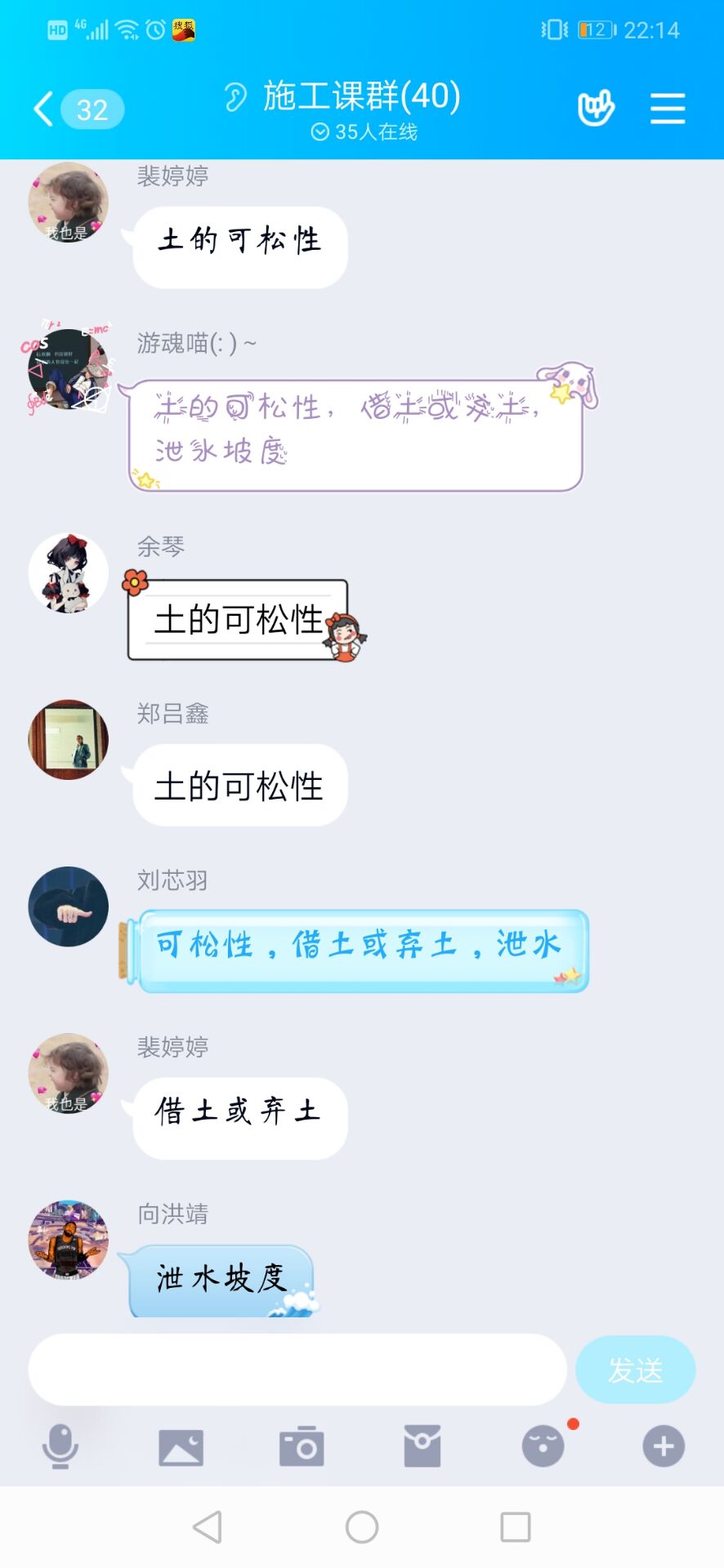724x1568 pixels.
Task: Open the red packet icon
Action: click(422, 1447)
